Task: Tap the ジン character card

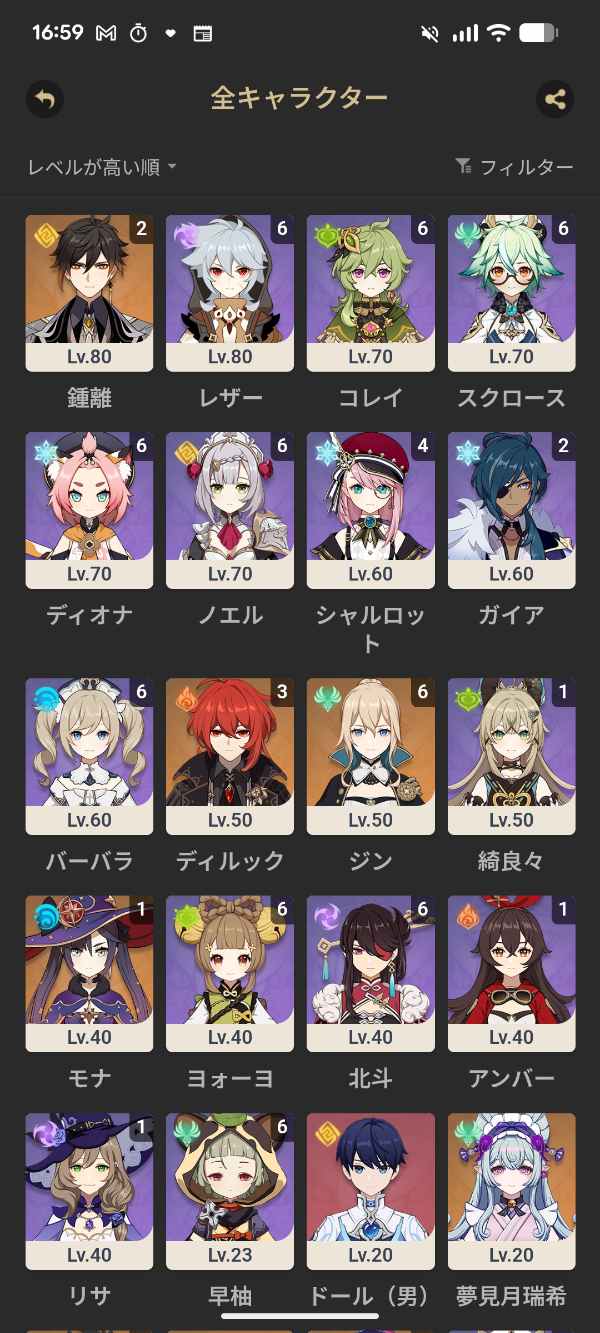Action: pyautogui.click(x=370, y=756)
